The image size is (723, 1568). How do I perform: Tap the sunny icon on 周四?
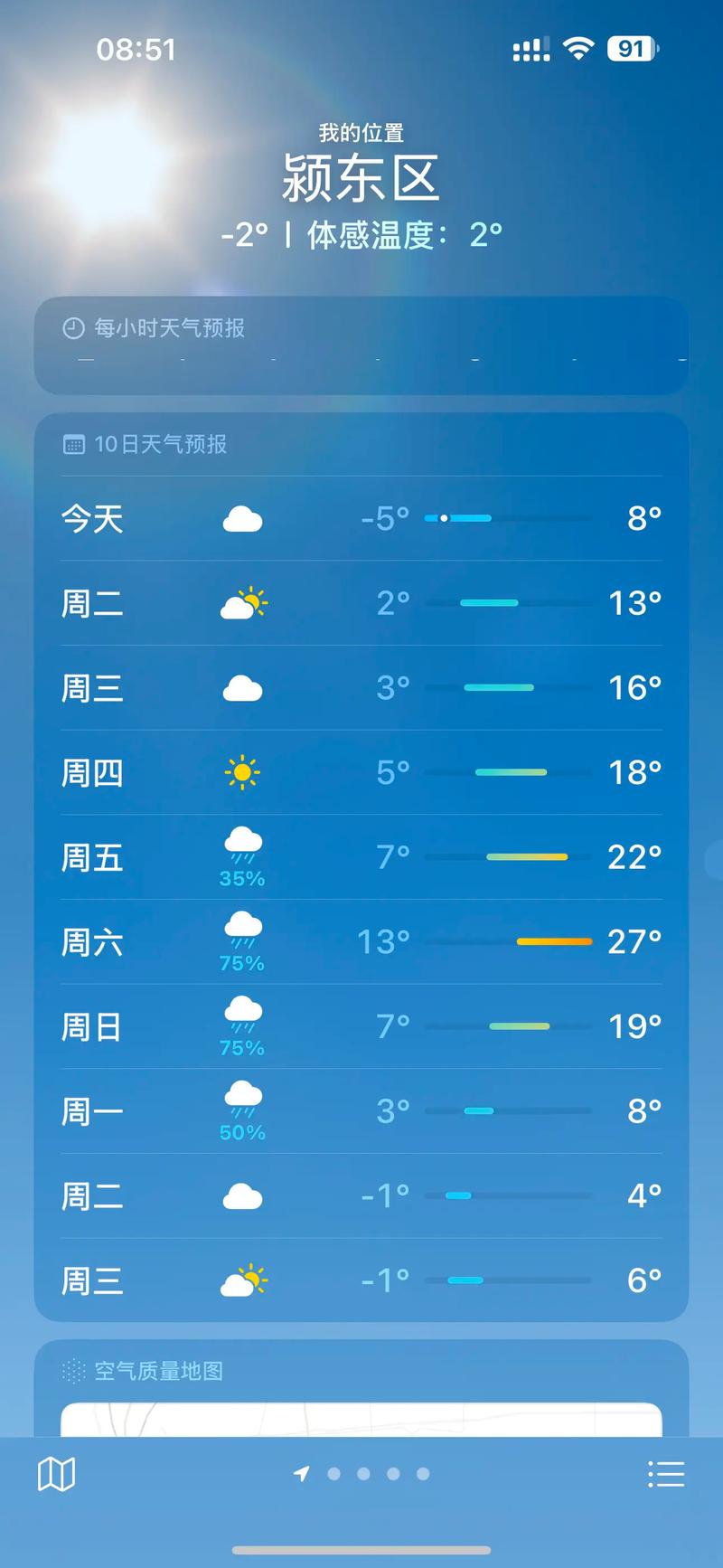pos(241,772)
